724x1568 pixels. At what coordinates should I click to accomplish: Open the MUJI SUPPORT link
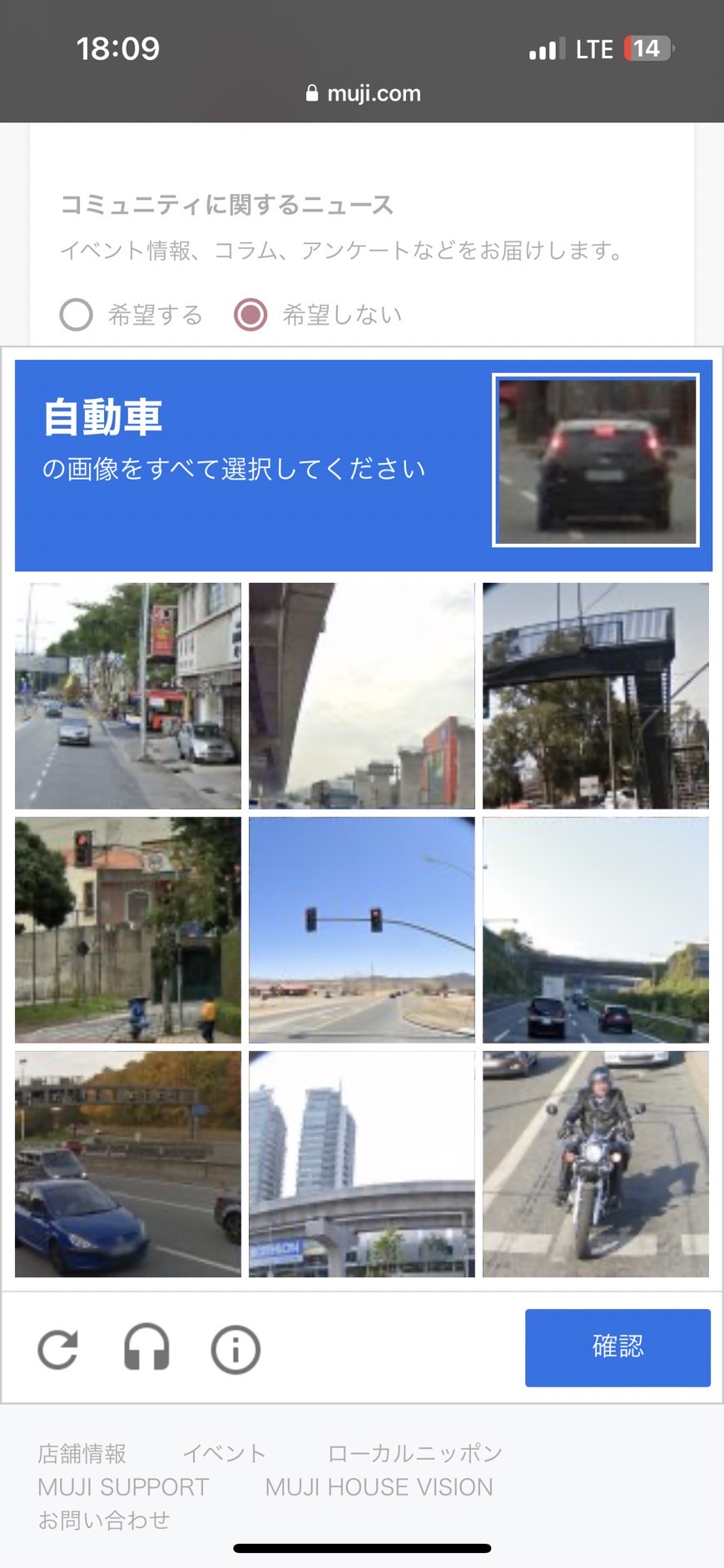[x=123, y=1486]
